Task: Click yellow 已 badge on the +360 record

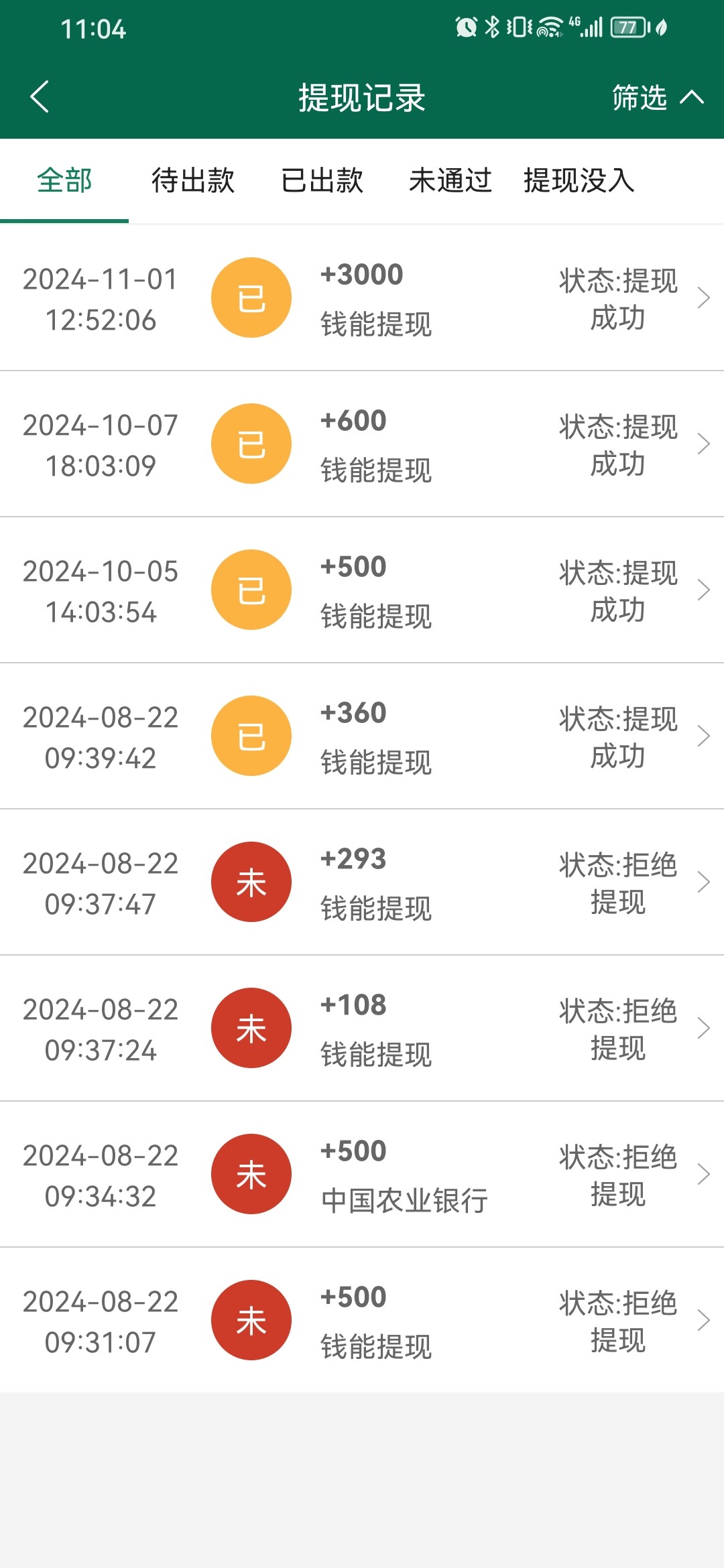Action: pyautogui.click(x=250, y=735)
